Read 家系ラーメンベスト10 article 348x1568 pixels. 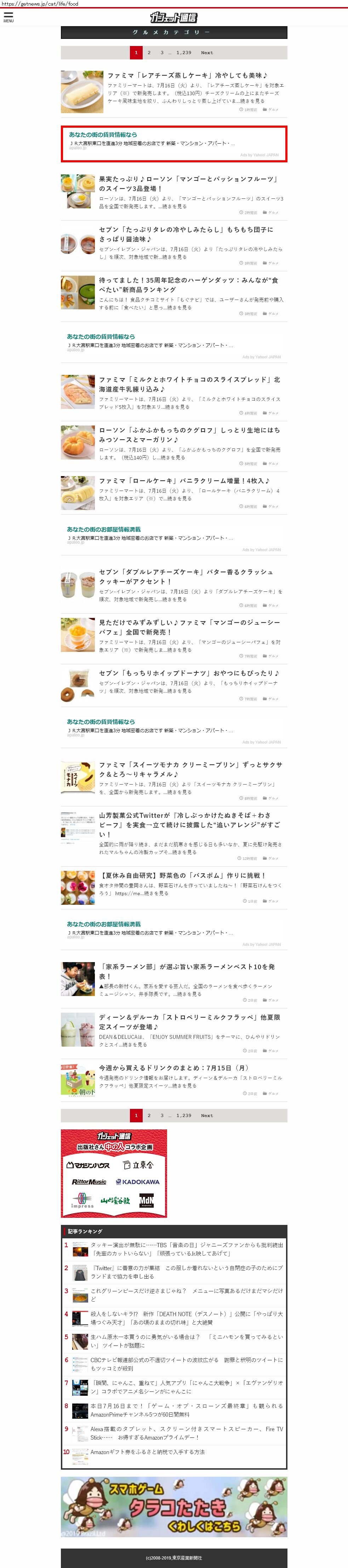(187, 971)
